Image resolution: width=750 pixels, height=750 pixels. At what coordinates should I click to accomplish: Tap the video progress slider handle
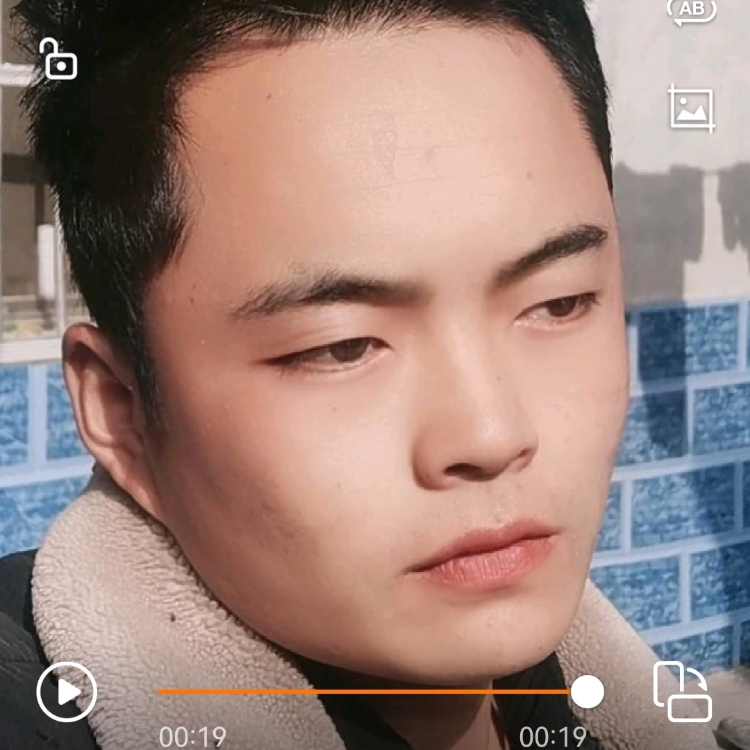587,691
